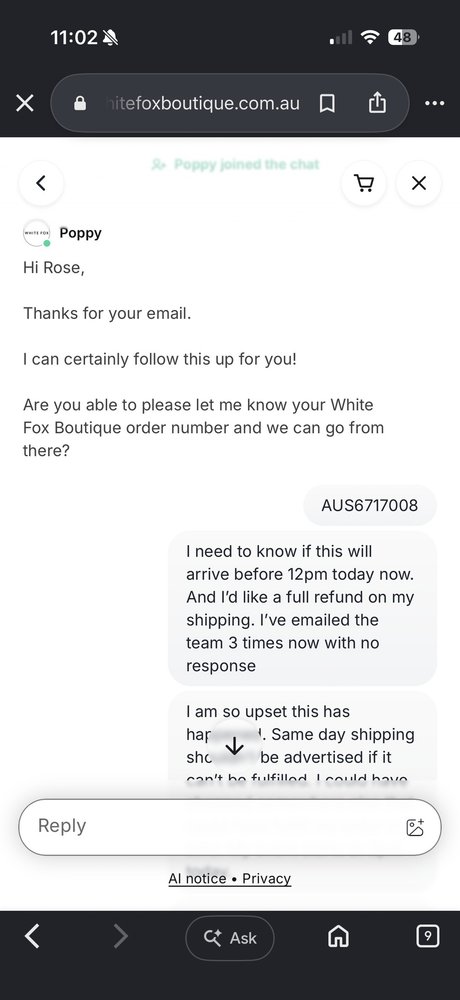Bookmark this page in the browser
The image size is (460, 1000).
(327, 103)
